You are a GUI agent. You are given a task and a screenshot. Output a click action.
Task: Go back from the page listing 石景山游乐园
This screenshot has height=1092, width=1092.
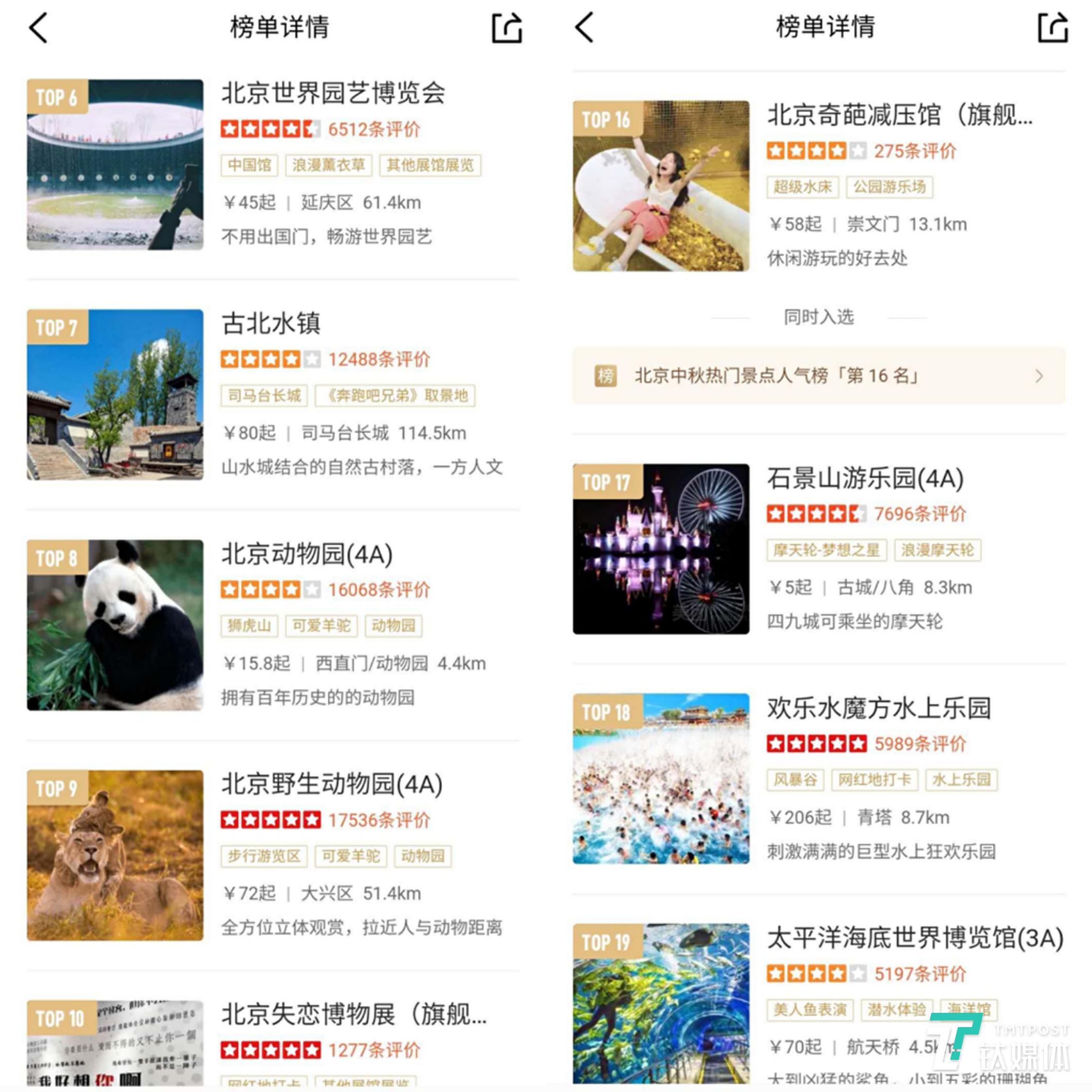pos(584,28)
